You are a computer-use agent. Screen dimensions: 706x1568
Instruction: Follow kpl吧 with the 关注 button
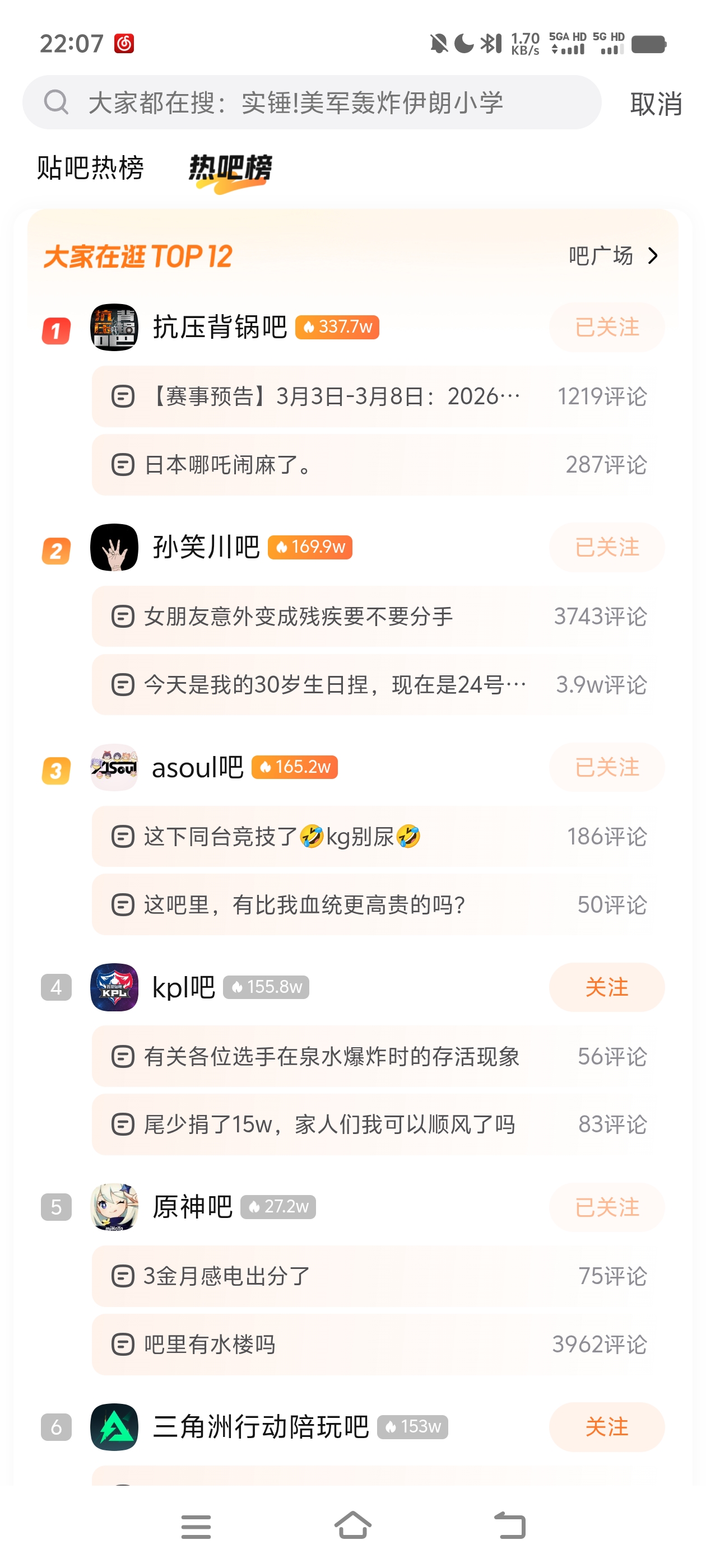click(x=606, y=987)
